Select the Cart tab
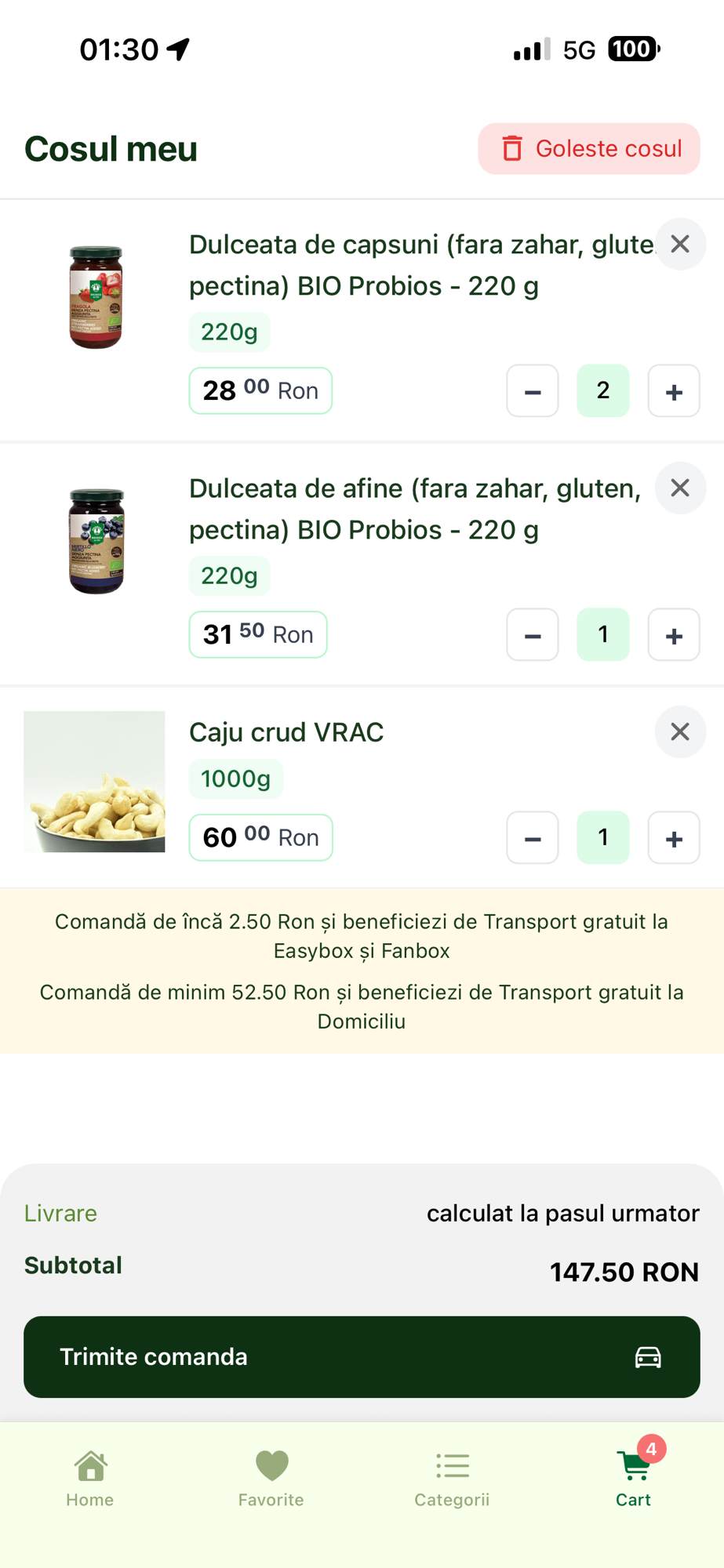The image size is (724, 1568). pyautogui.click(x=634, y=1479)
